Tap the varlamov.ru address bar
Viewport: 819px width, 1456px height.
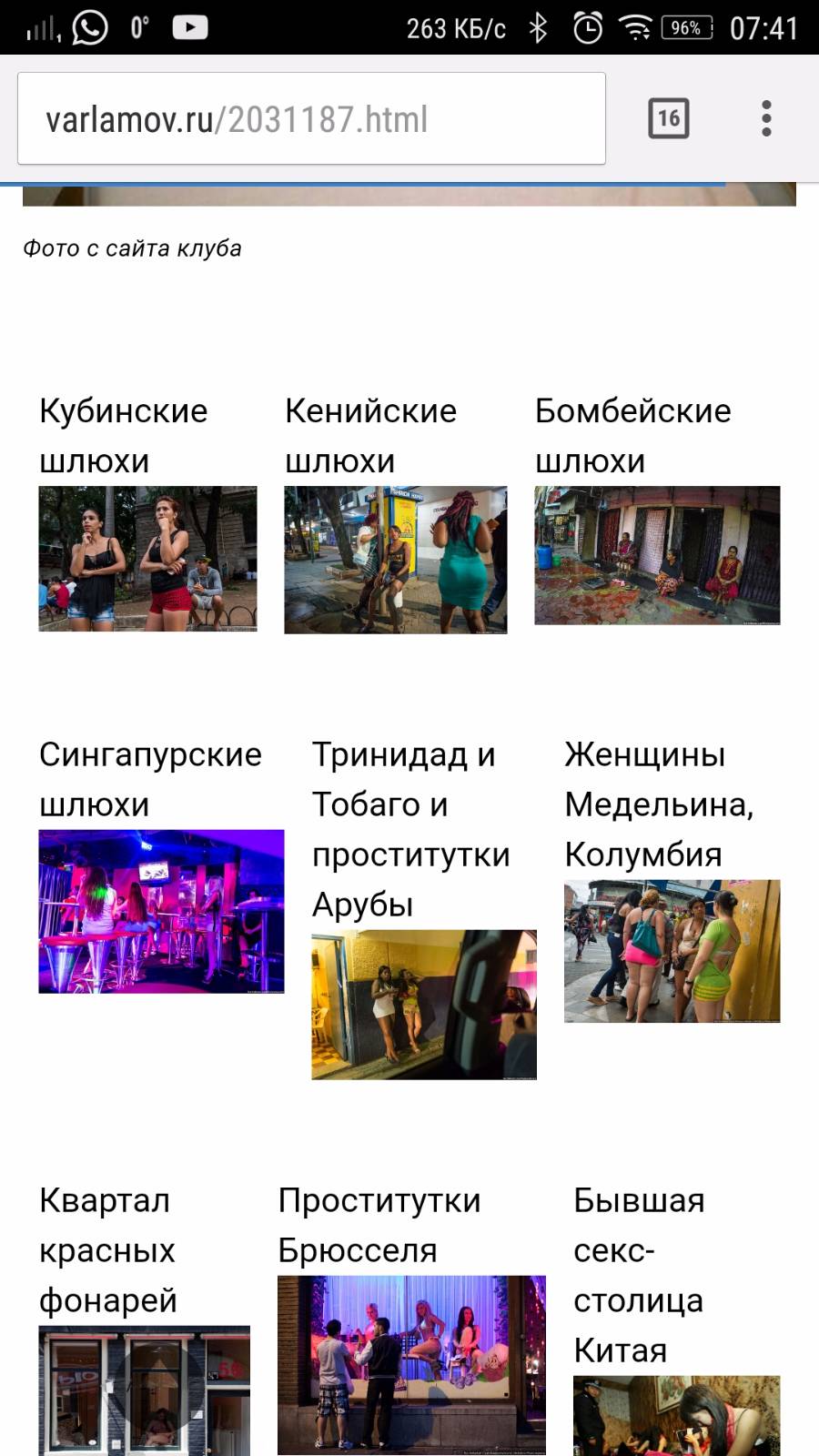click(x=311, y=118)
